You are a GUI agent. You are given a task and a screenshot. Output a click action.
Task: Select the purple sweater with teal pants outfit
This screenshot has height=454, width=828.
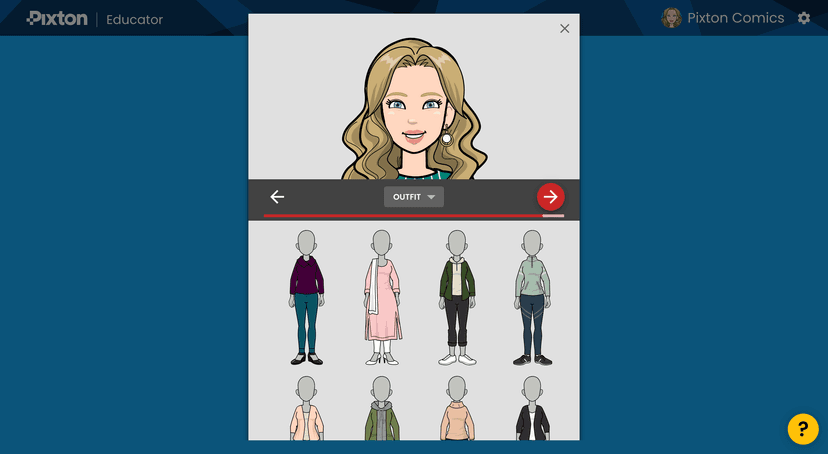pyautogui.click(x=307, y=298)
